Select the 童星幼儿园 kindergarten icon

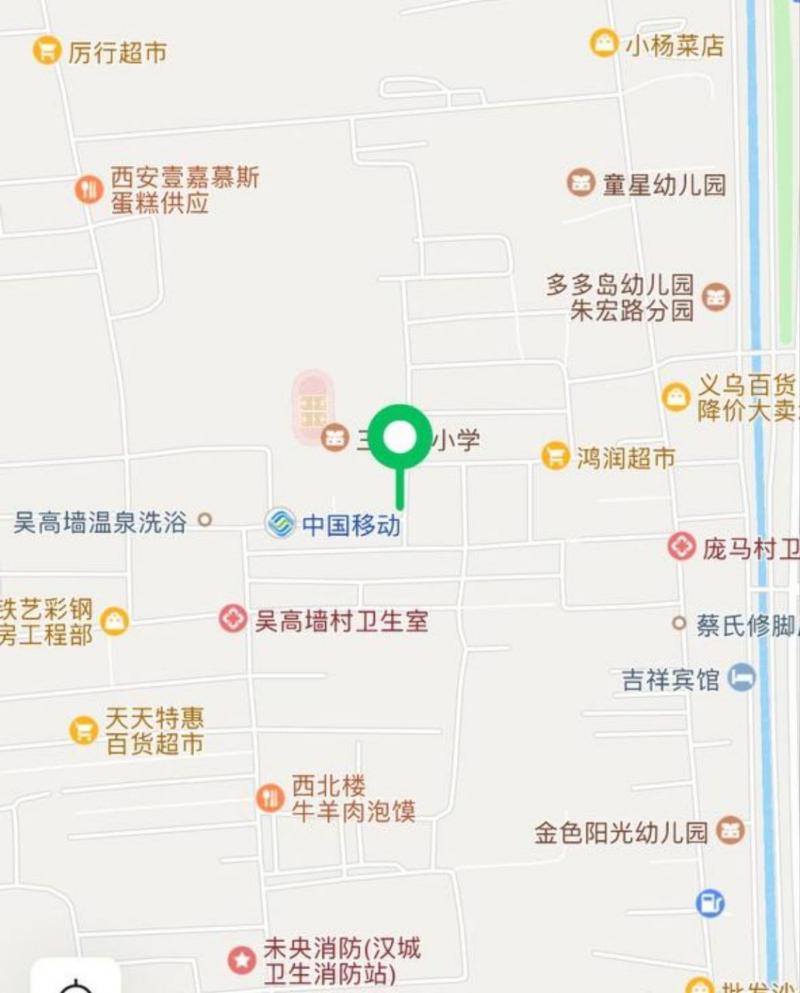(x=580, y=184)
